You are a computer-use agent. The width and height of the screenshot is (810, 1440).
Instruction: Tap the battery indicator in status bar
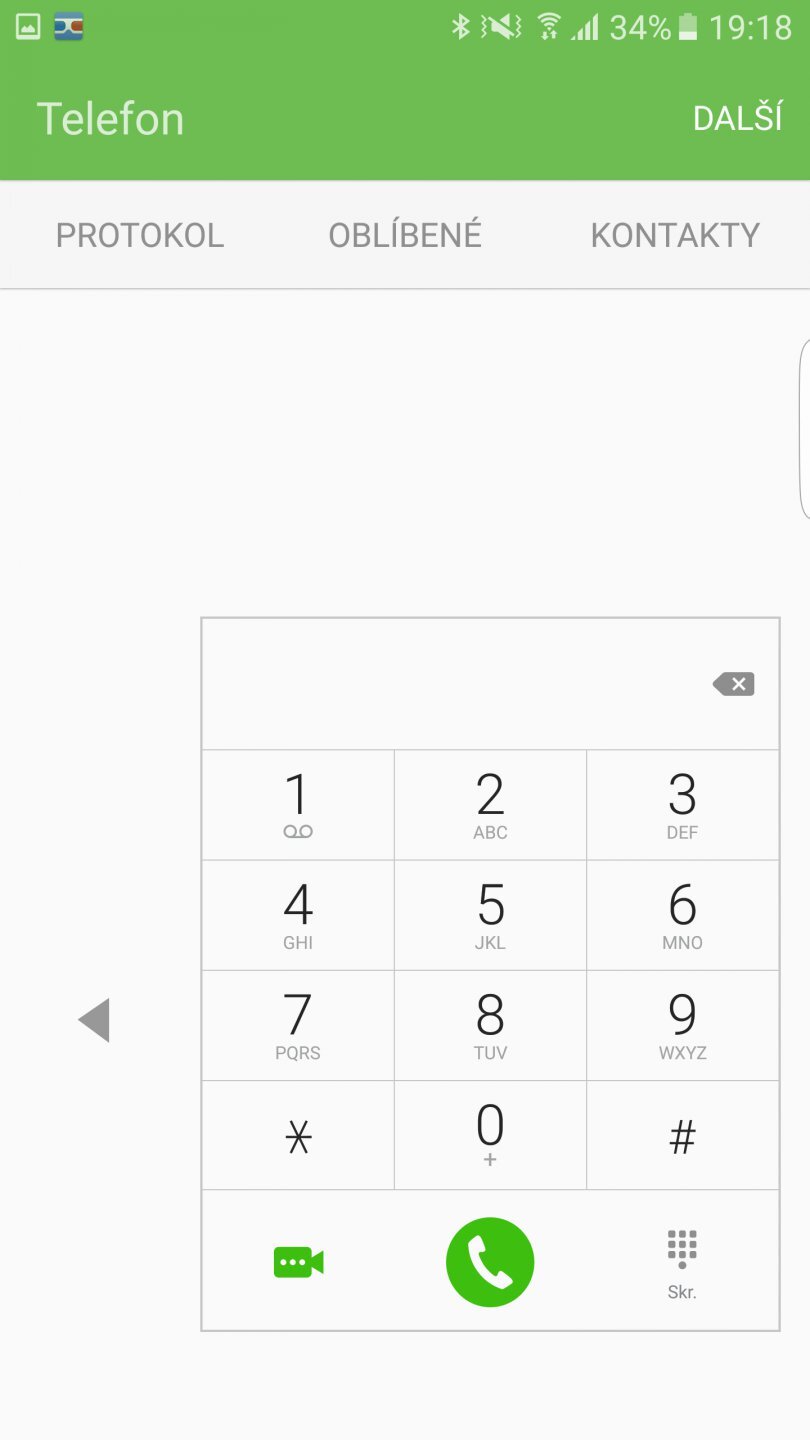click(688, 27)
